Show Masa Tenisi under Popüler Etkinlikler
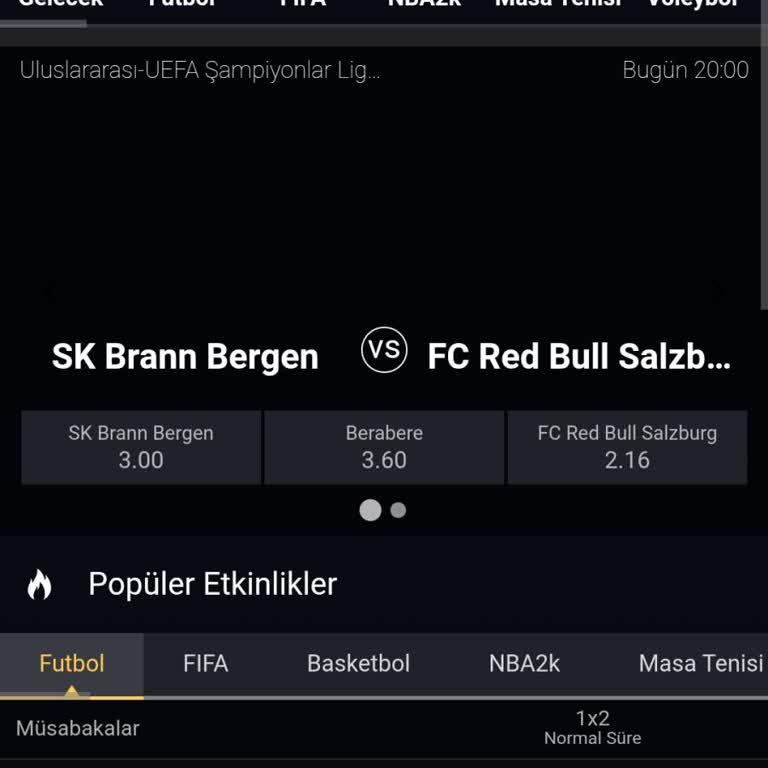This screenshot has height=768, width=768. coord(700,663)
